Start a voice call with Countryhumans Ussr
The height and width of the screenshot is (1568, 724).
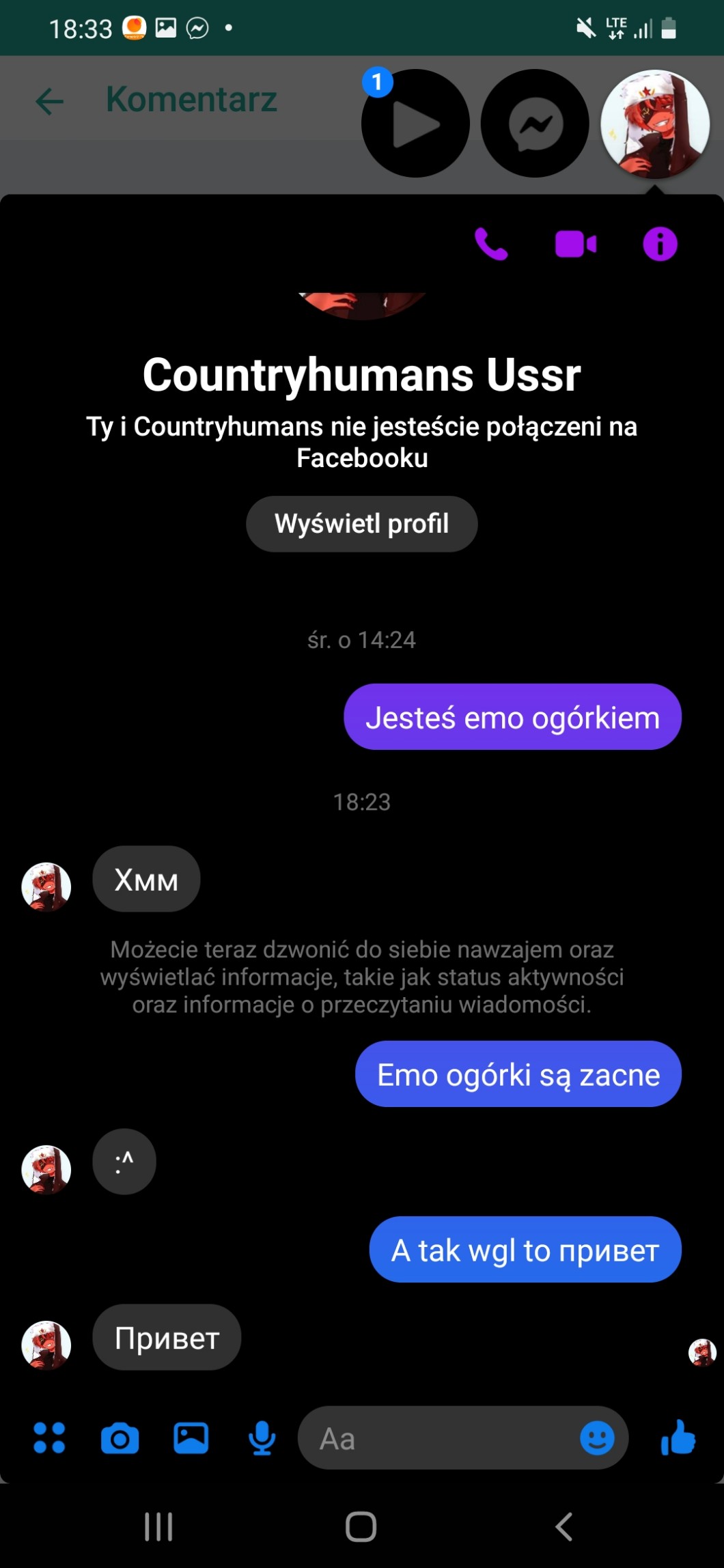coord(491,244)
